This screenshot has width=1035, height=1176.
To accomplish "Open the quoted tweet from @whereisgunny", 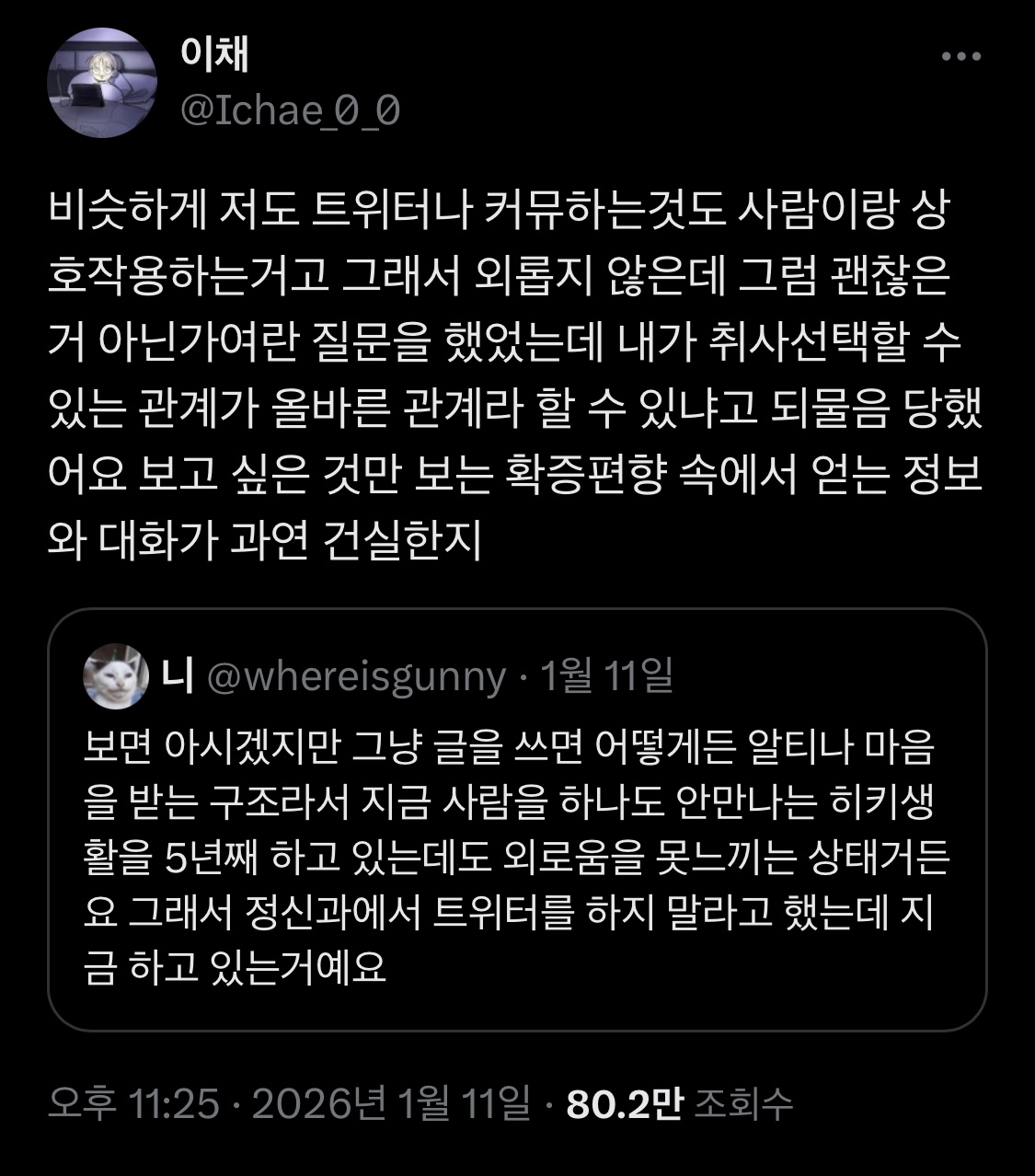I will [x=516, y=856].
